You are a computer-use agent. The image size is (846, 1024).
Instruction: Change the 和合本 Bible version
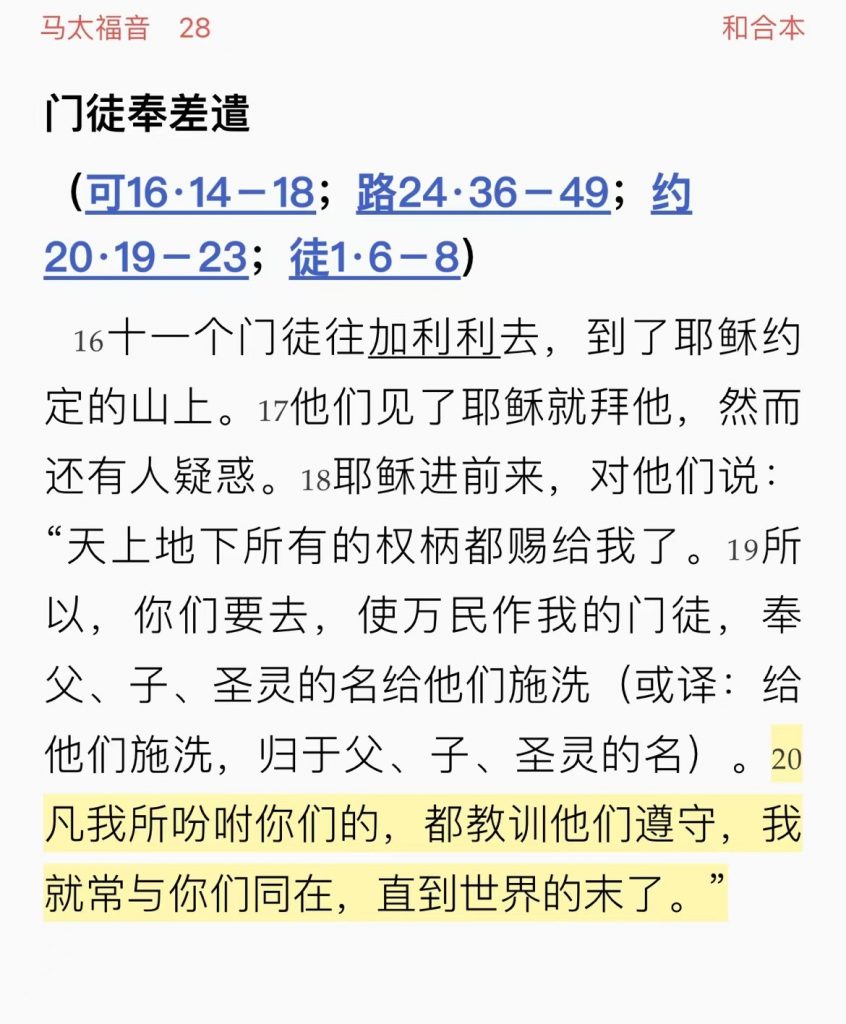click(763, 28)
